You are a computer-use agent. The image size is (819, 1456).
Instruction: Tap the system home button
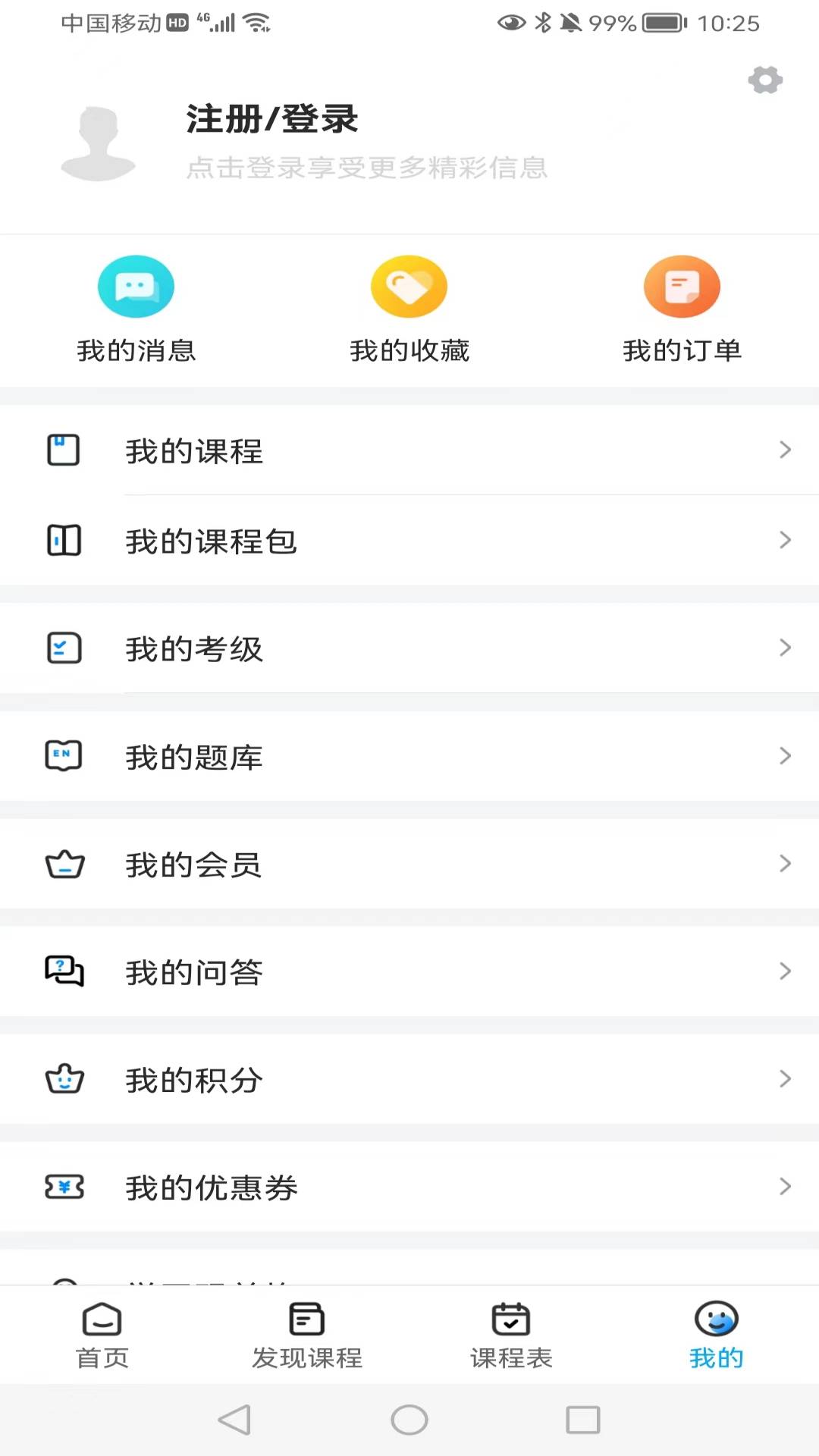coord(409,1420)
